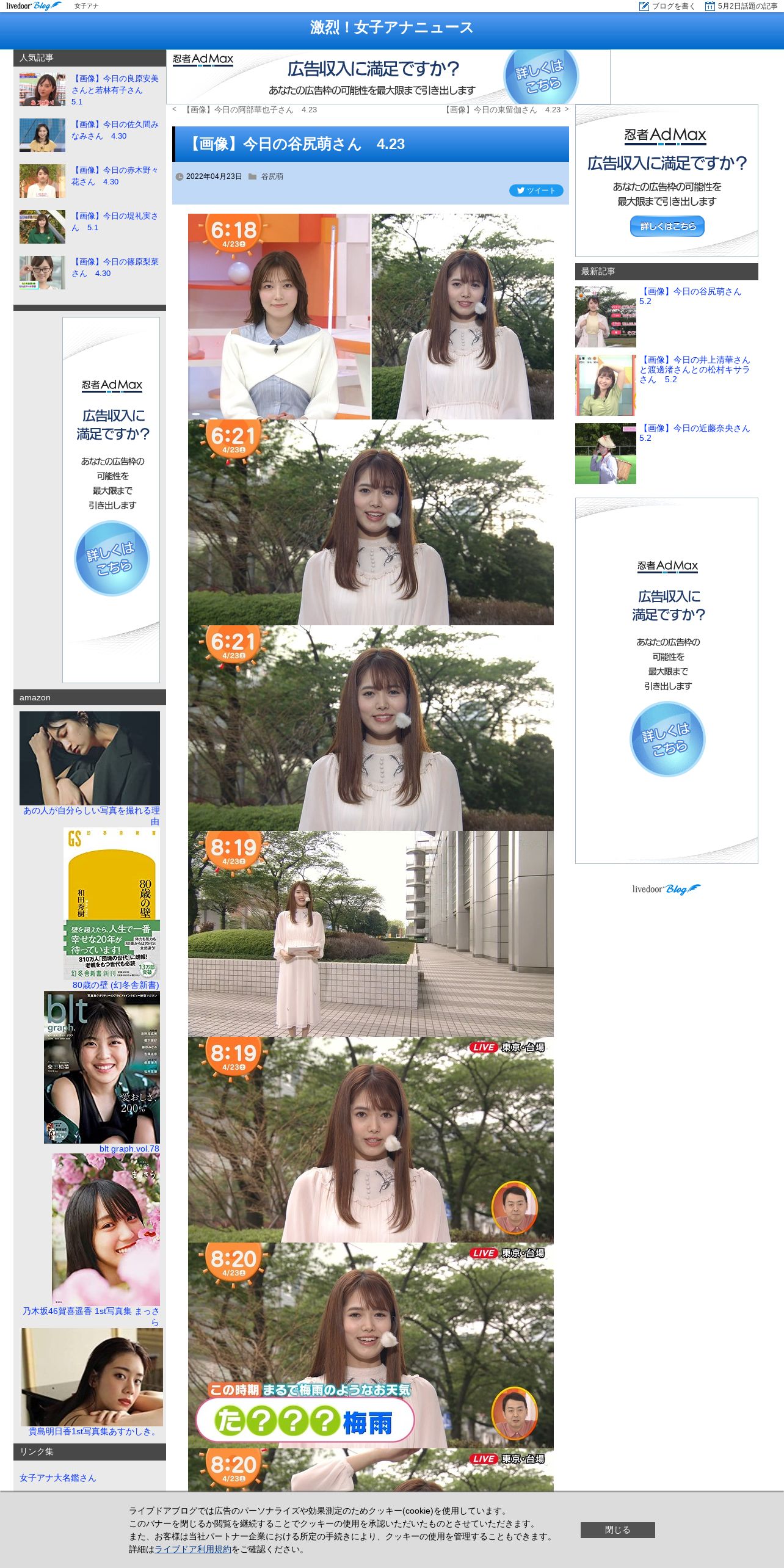The height and width of the screenshot is (1568, 784).
Task: Open the livedoor Blog logo in top bar
Action: pos(34,6)
